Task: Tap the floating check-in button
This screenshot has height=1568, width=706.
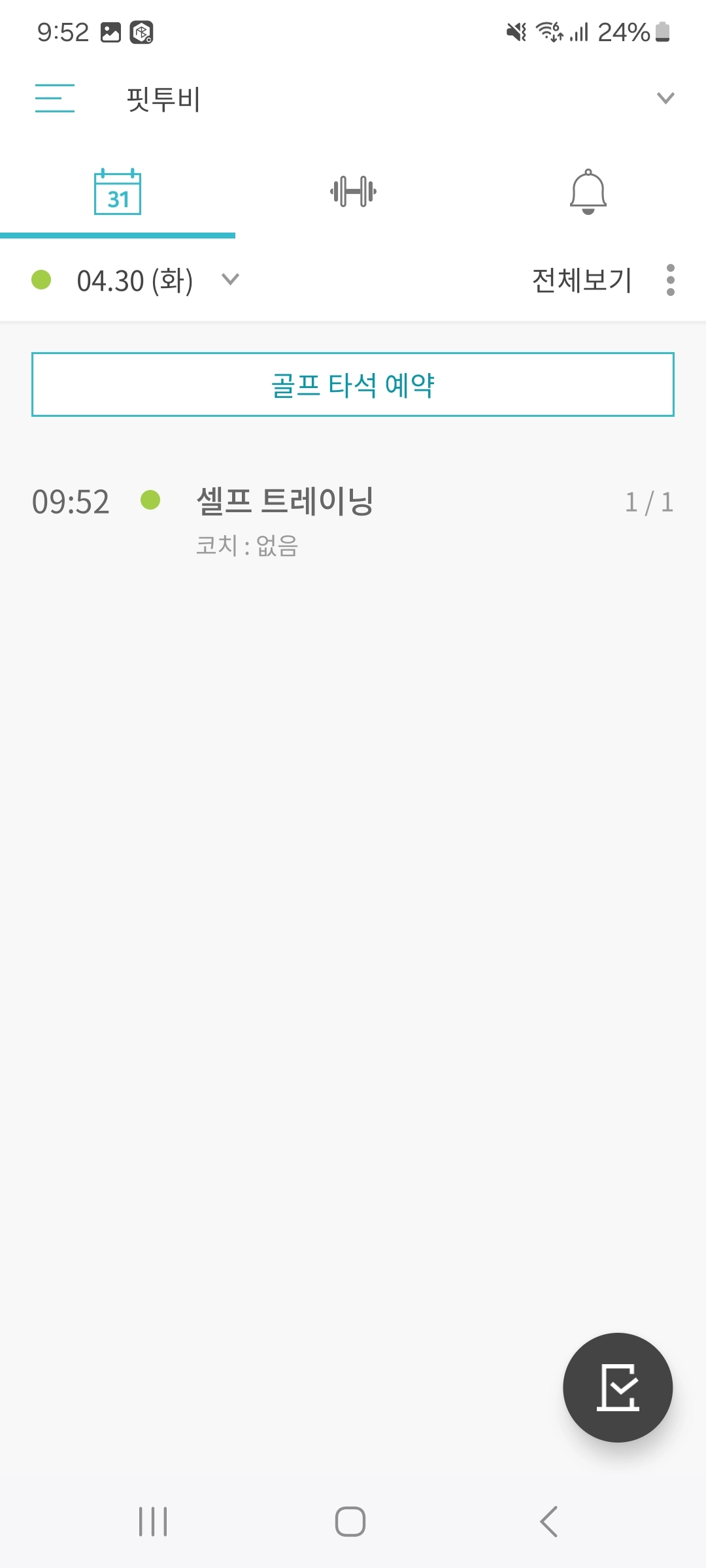Action: [x=618, y=1388]
